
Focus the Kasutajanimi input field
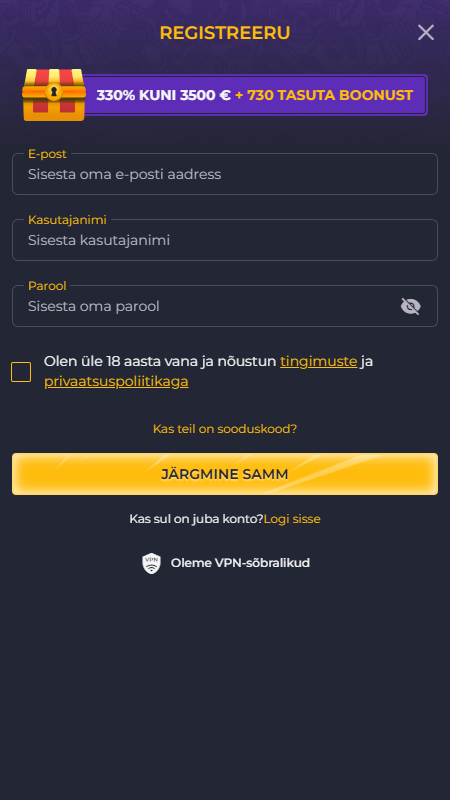tap(225, 240)
